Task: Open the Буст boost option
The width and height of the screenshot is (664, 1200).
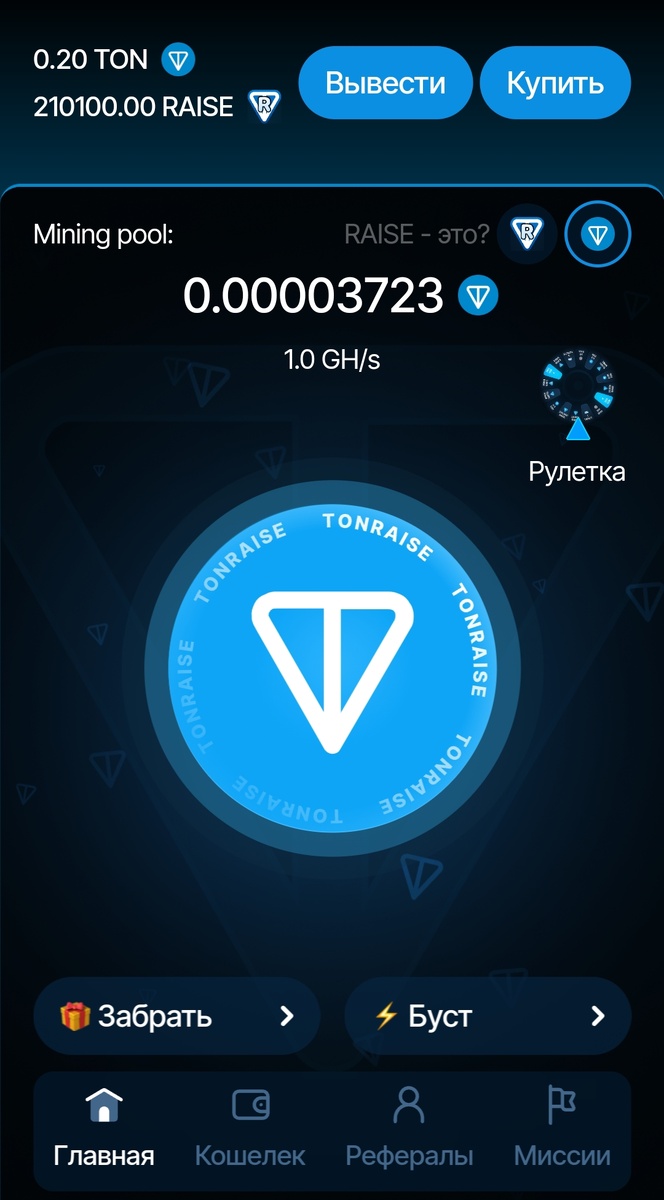Action: [488, 1016]
